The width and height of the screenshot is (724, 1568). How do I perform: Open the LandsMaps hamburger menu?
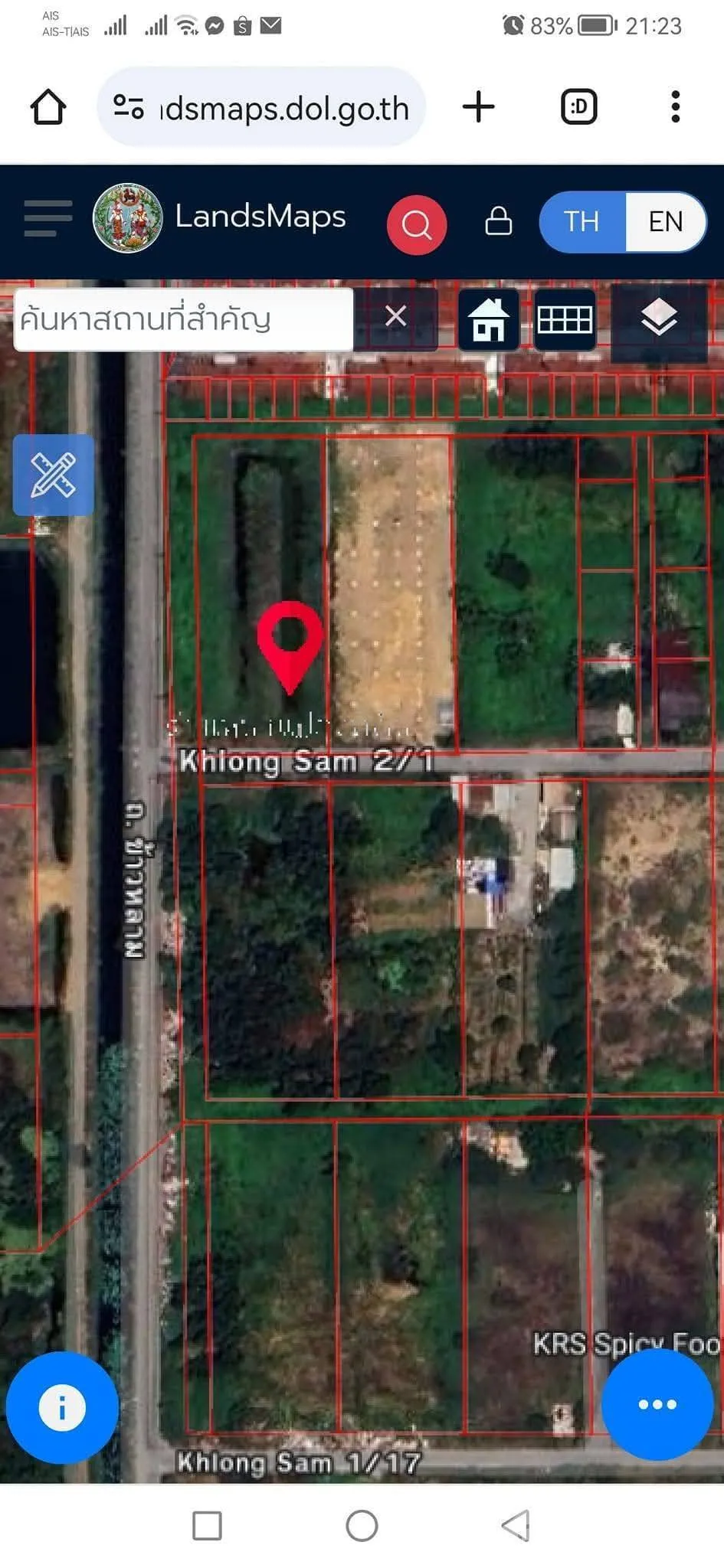48,219
